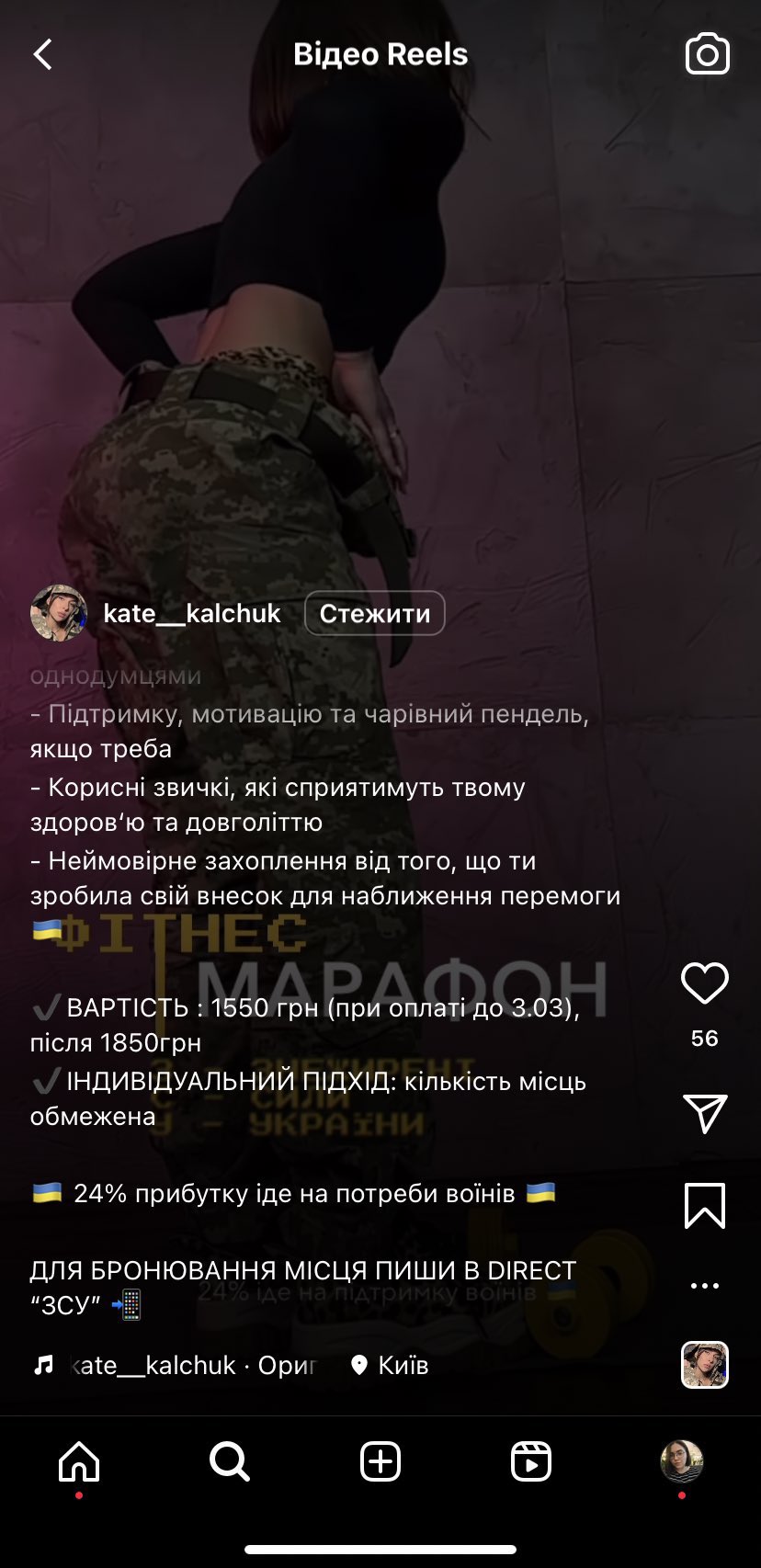Open kate__kalchuk's profile picture
This screenshot has width=761, height=1568.
pyautogui.click(x=58, y=613)
